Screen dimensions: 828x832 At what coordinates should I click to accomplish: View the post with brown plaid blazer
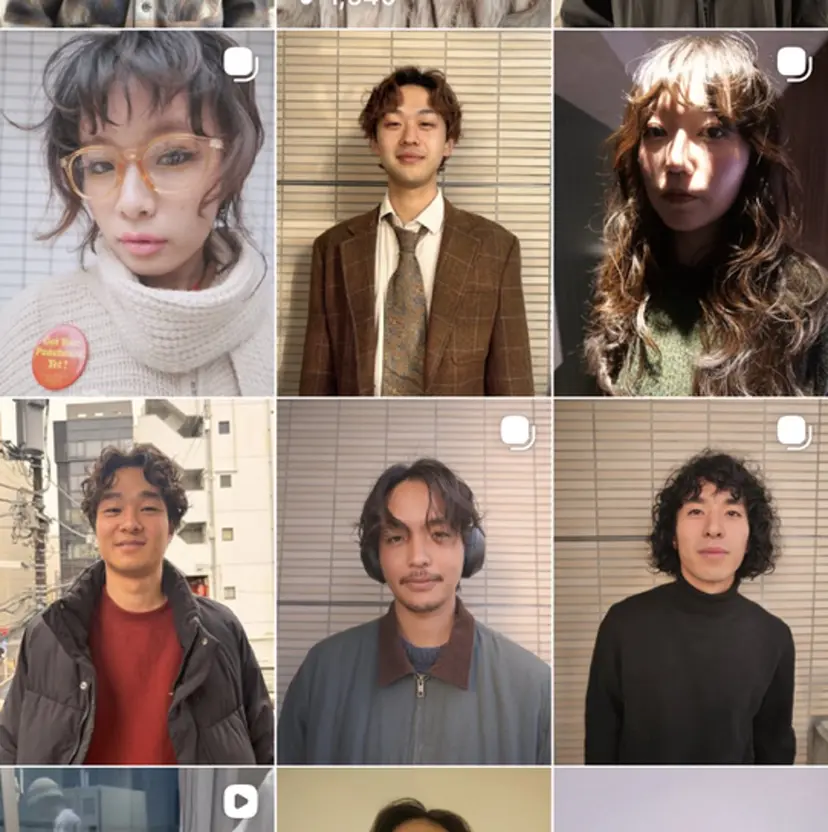pyautogui.click(x=414, y=212)
